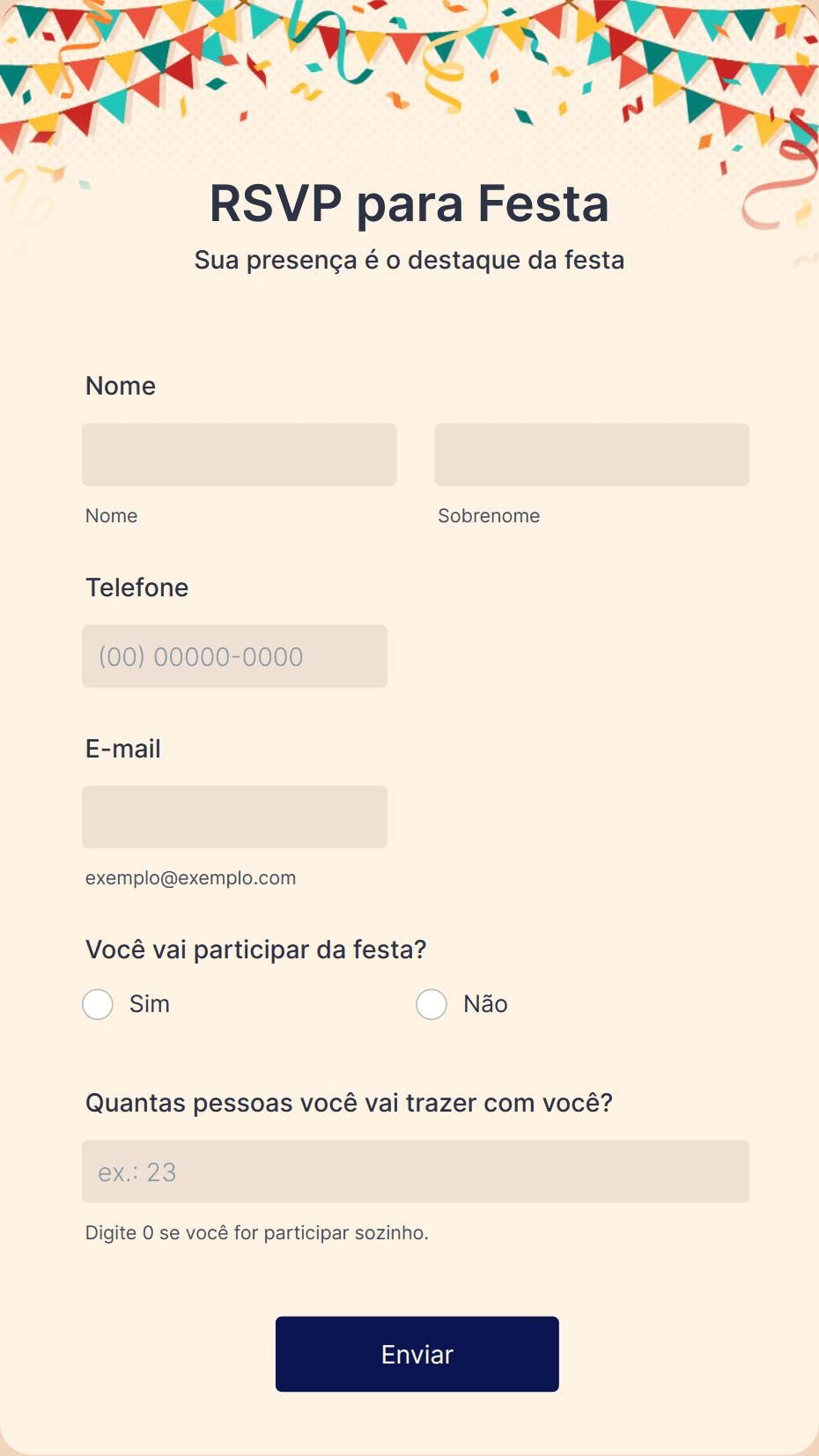Select the Não radio option

[432, 1004]
